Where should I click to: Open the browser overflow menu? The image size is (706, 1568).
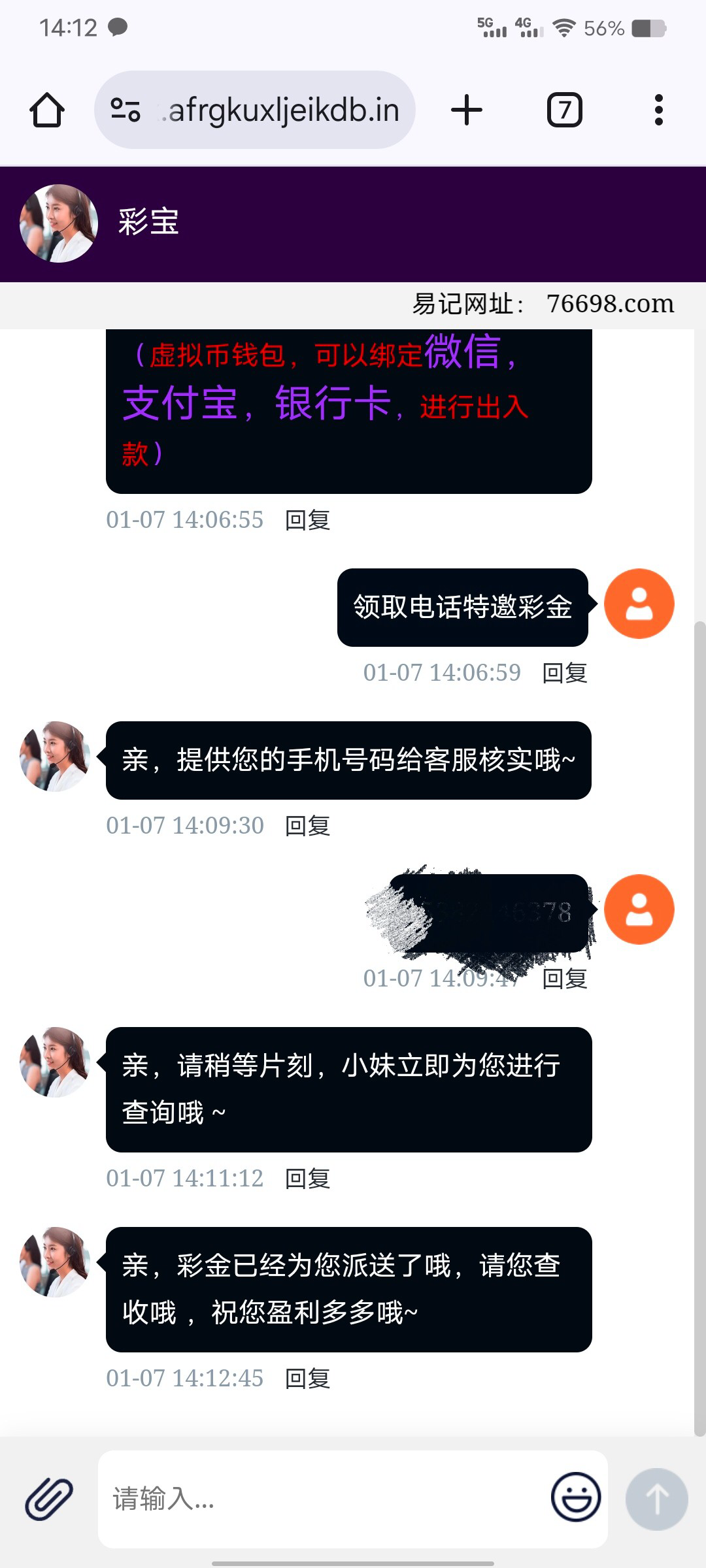click(659, 110)
